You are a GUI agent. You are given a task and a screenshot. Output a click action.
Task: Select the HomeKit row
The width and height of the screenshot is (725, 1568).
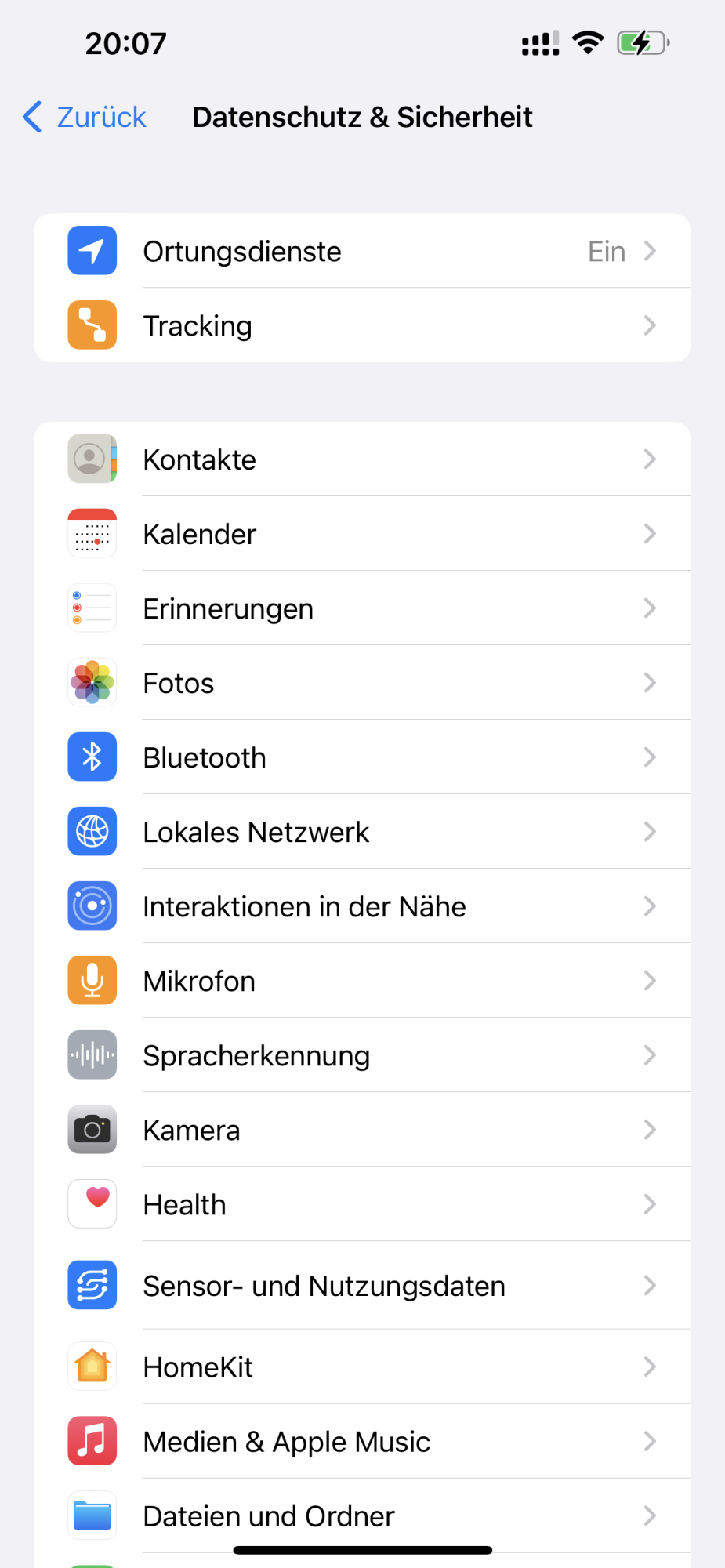(x=362, y=1367)
